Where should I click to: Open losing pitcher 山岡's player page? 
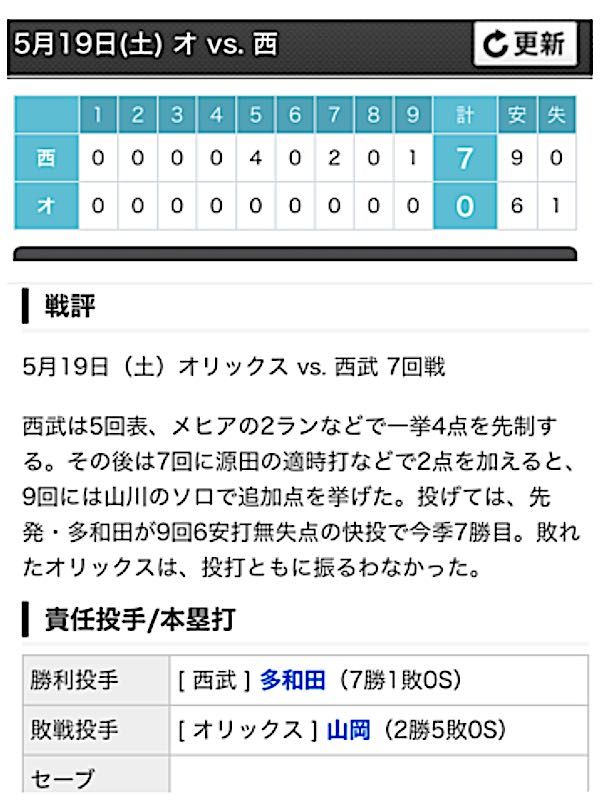click(x=348, y=730)
